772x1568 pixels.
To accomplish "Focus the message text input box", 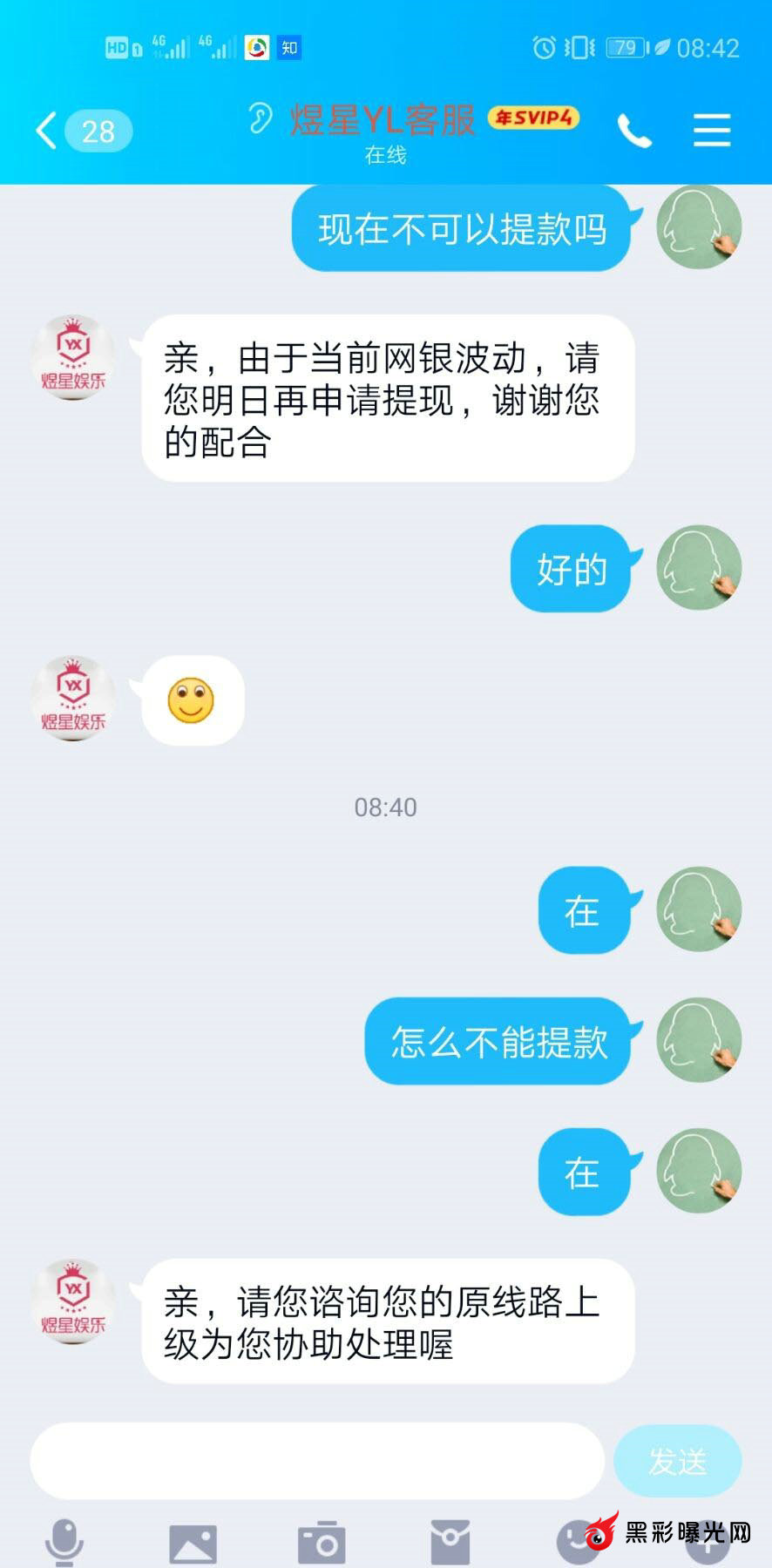I will click(x=317, y=1461).
